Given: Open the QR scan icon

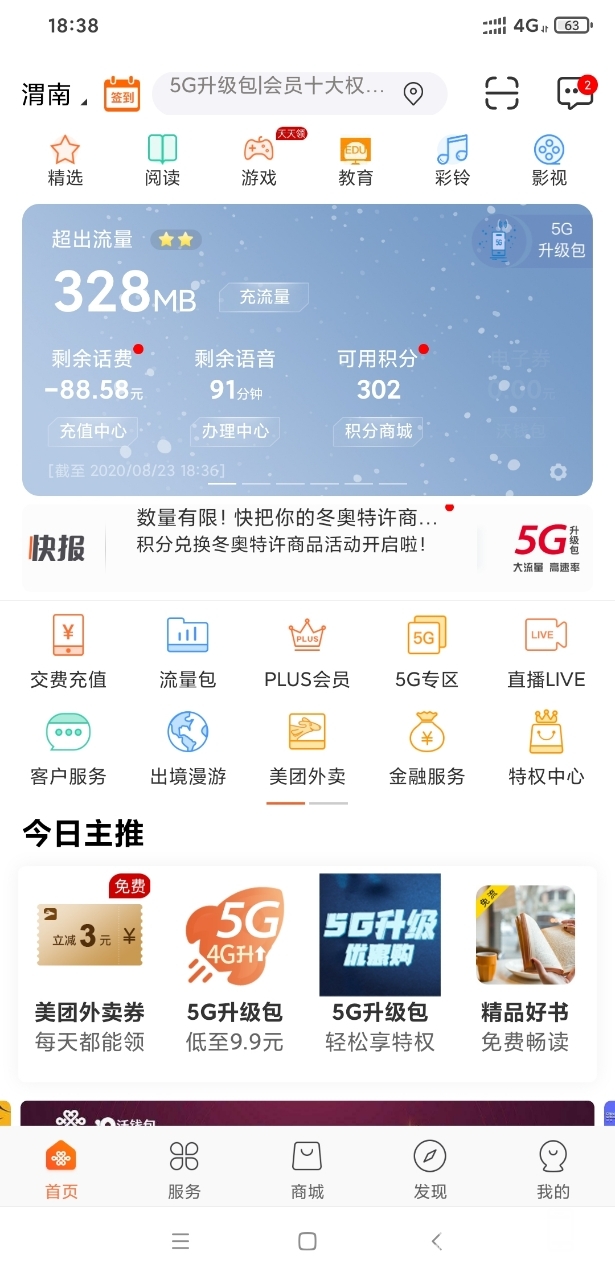Looking at the screenshot, I should [x=502, y=93].
